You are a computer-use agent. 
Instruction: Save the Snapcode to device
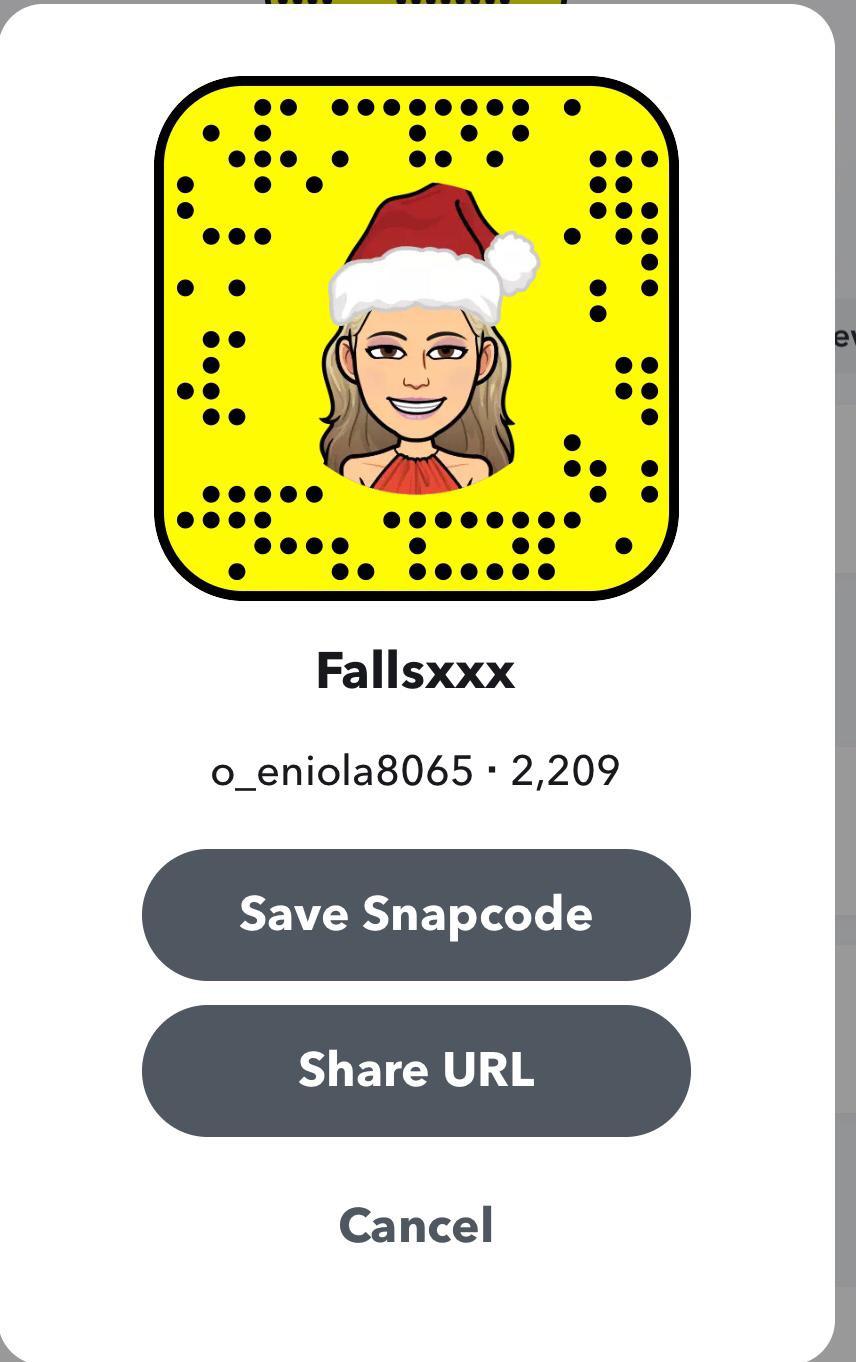click(x=416, y=914)
